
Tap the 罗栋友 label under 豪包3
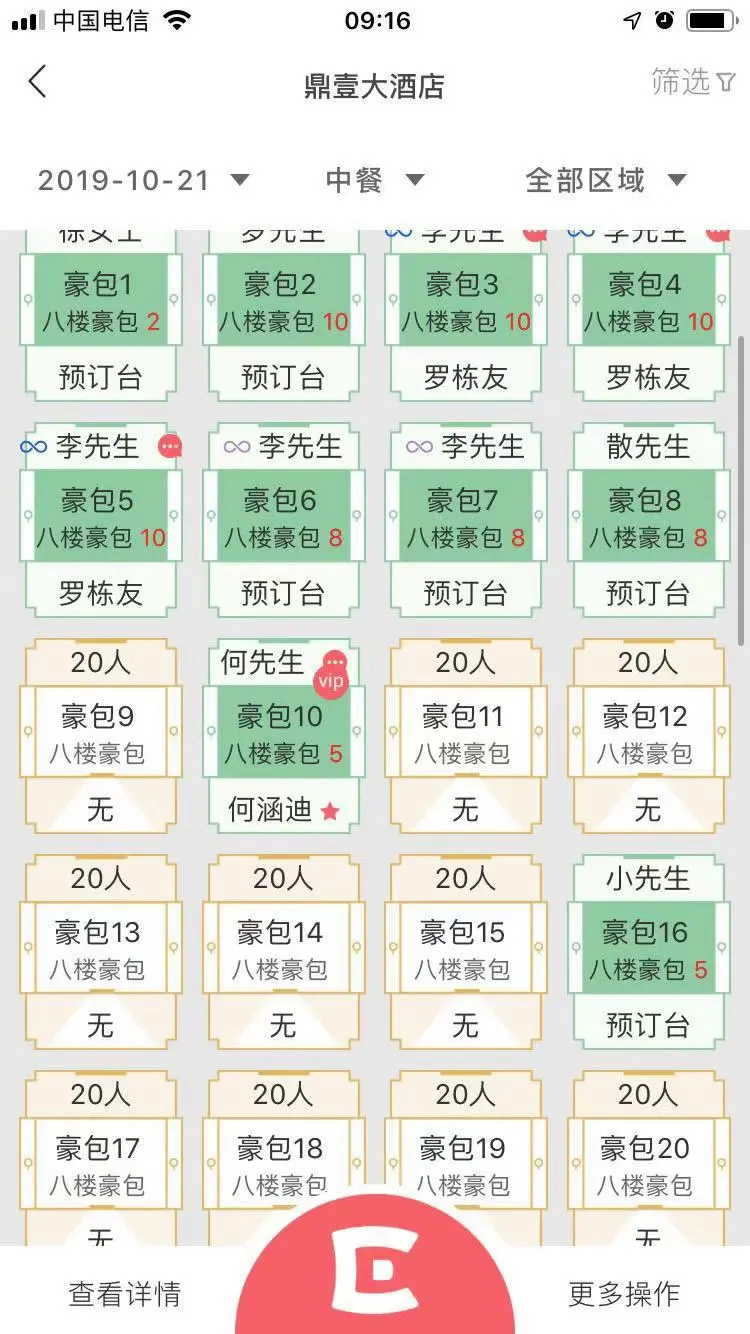tap(465, 377)
